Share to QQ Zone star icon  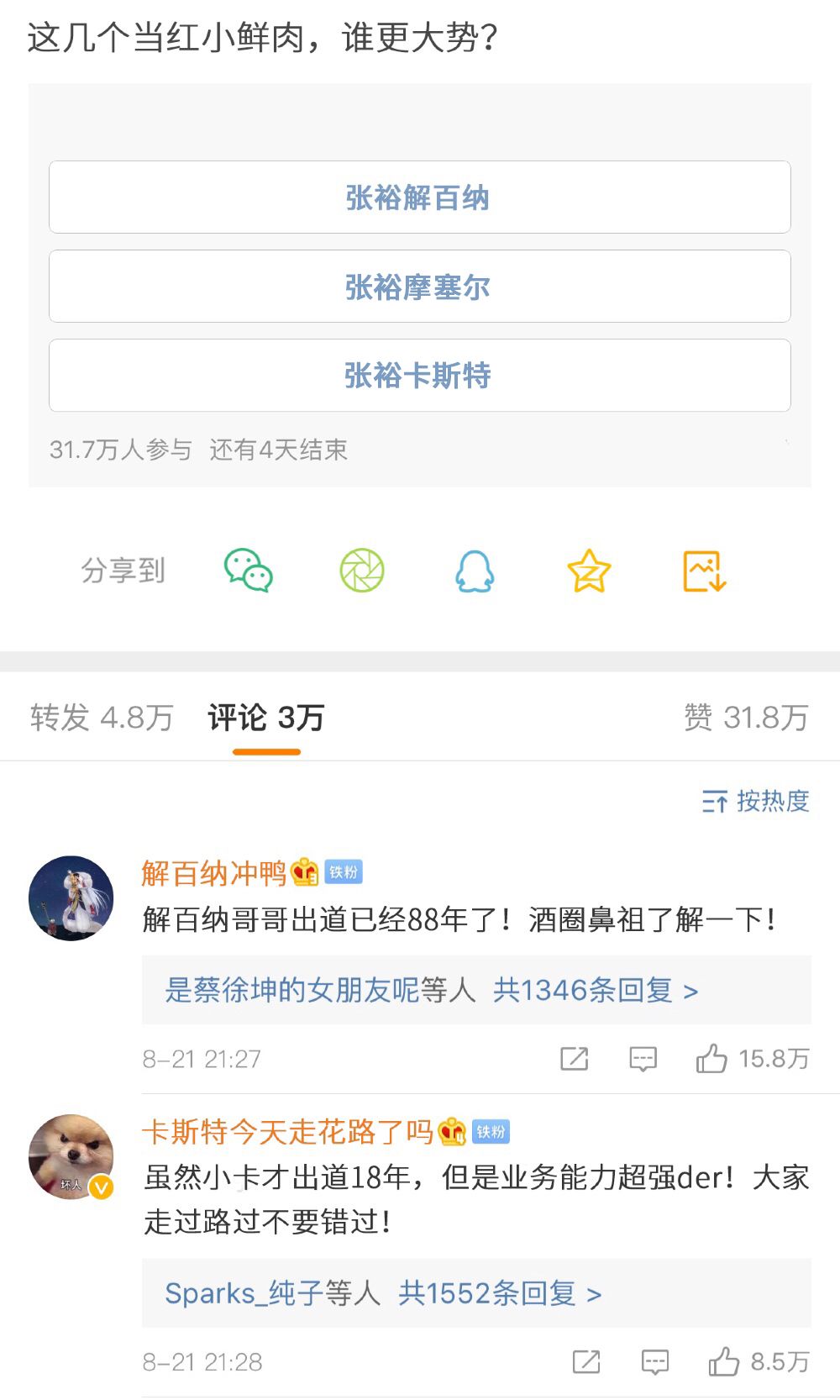coord(589,571)
